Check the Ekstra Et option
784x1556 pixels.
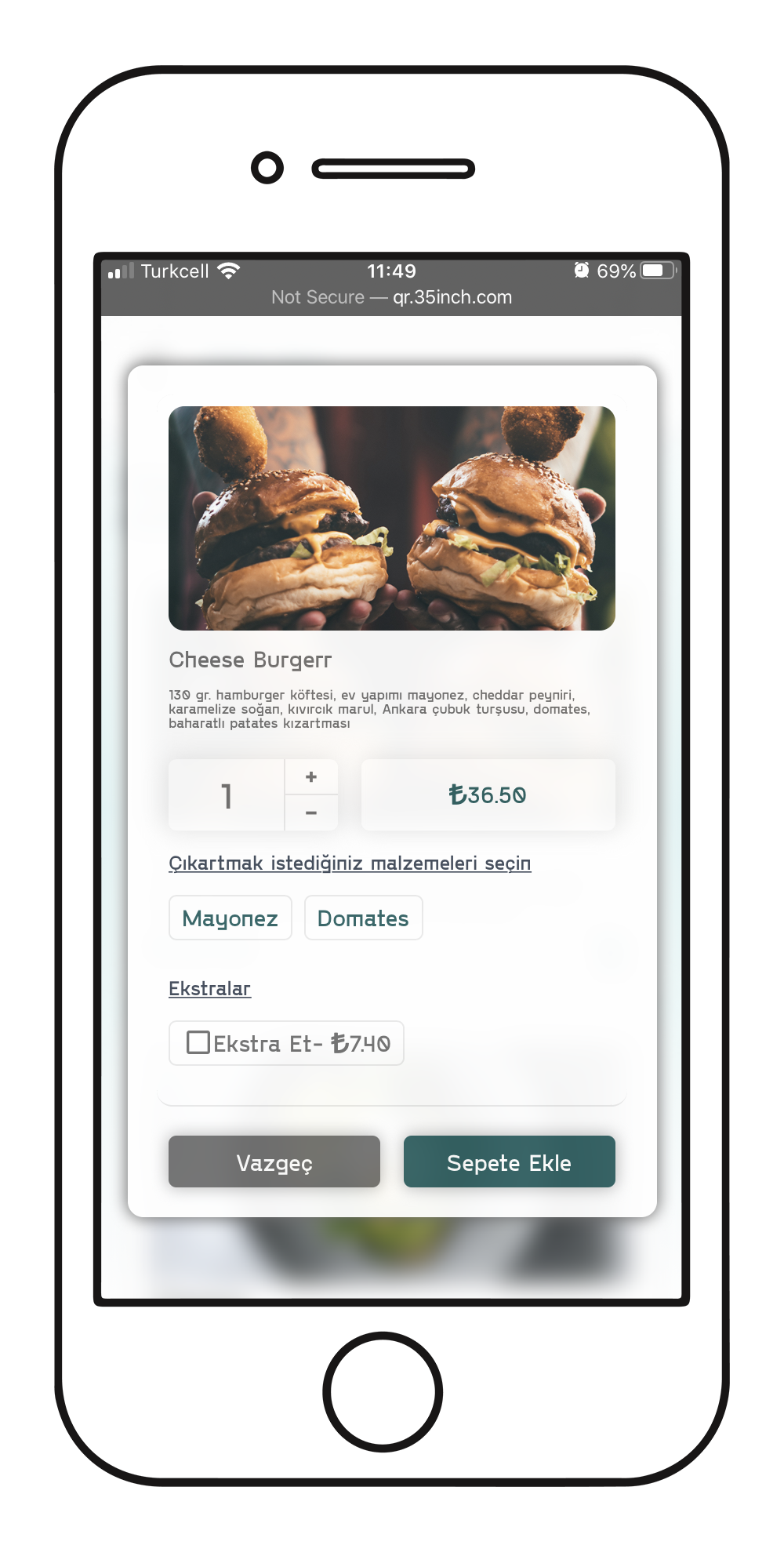198,1043
